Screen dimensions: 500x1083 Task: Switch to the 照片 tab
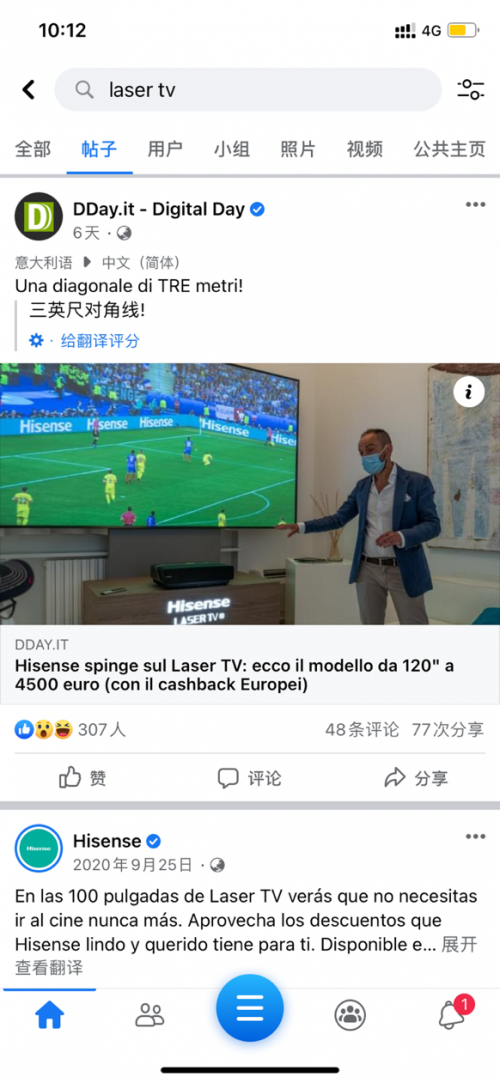click(x=298, y=148)
